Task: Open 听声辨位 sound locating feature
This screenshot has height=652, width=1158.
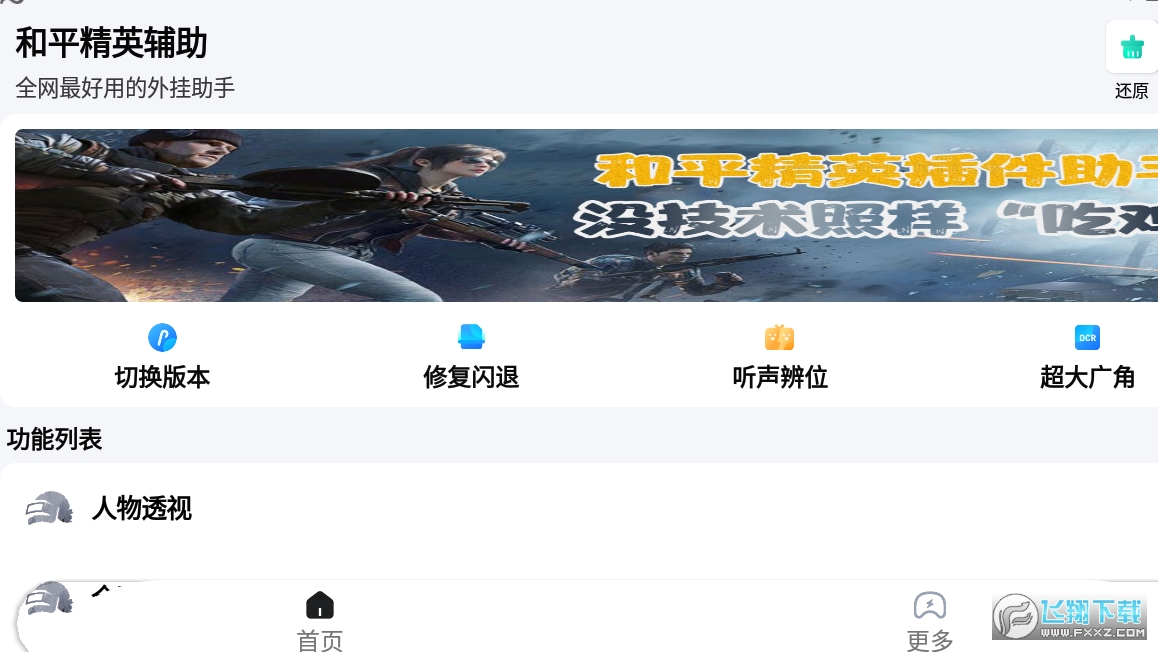Action: click(779, 358)
